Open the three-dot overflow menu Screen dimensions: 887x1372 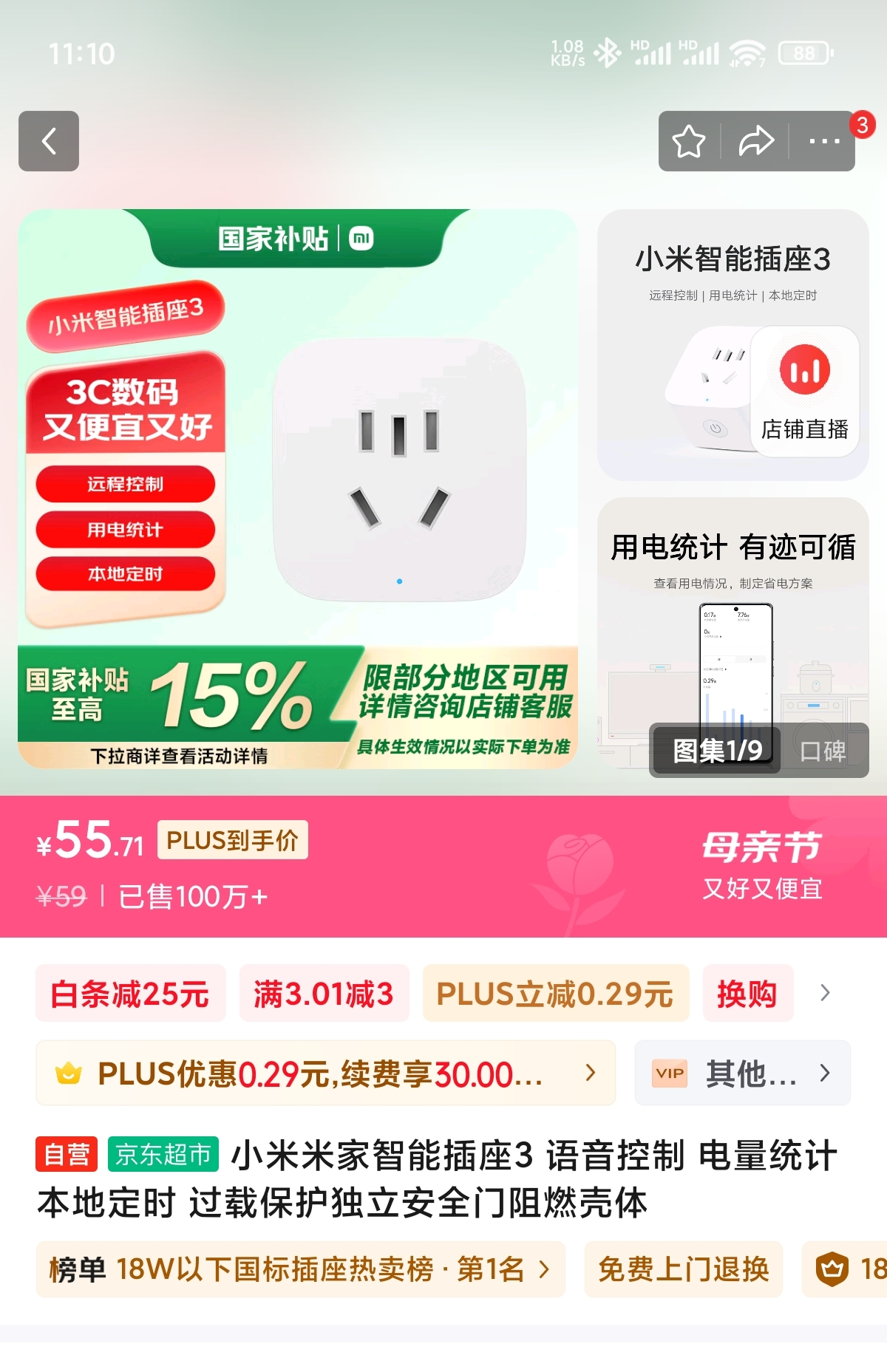[x=823, y=141]
